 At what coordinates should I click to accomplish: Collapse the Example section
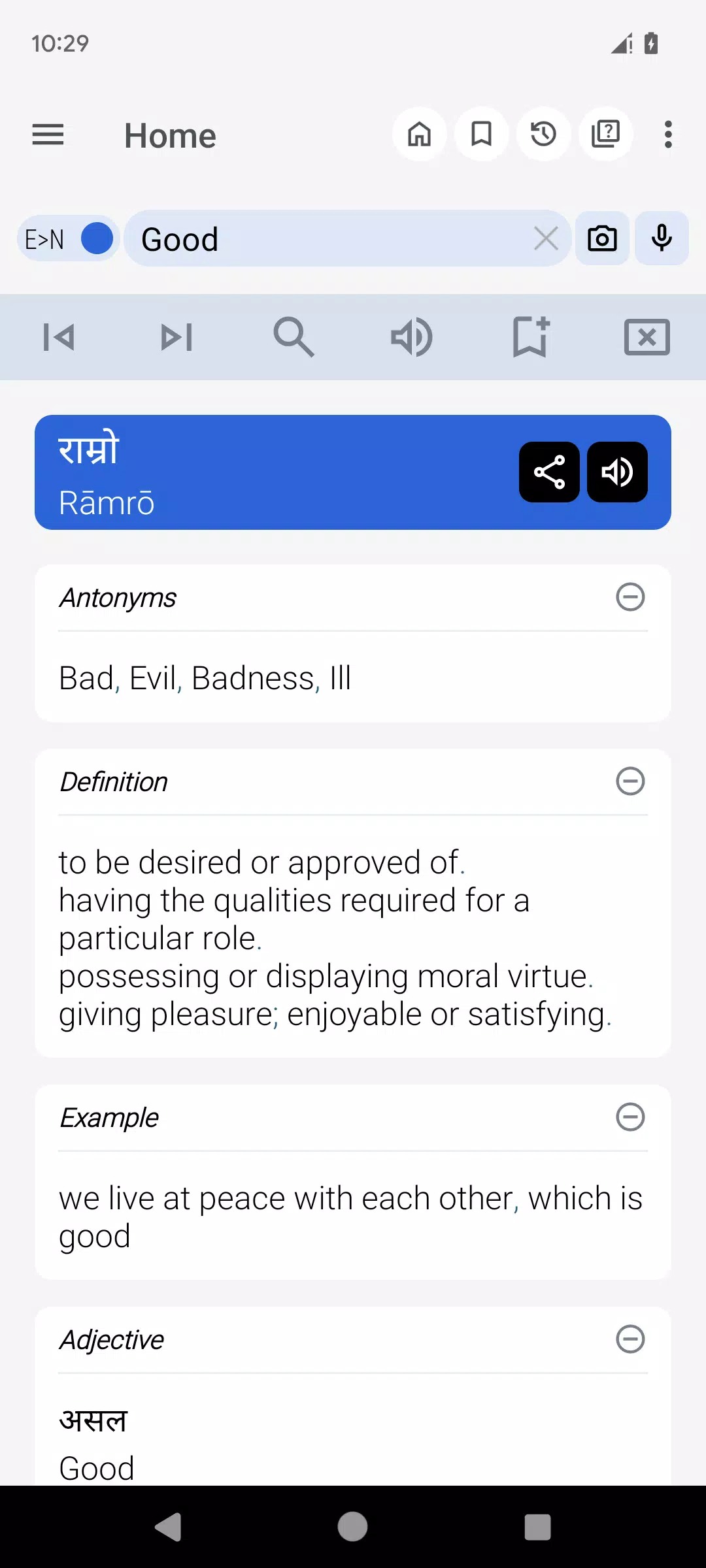pyautogui.click(x=630, y=1117)
